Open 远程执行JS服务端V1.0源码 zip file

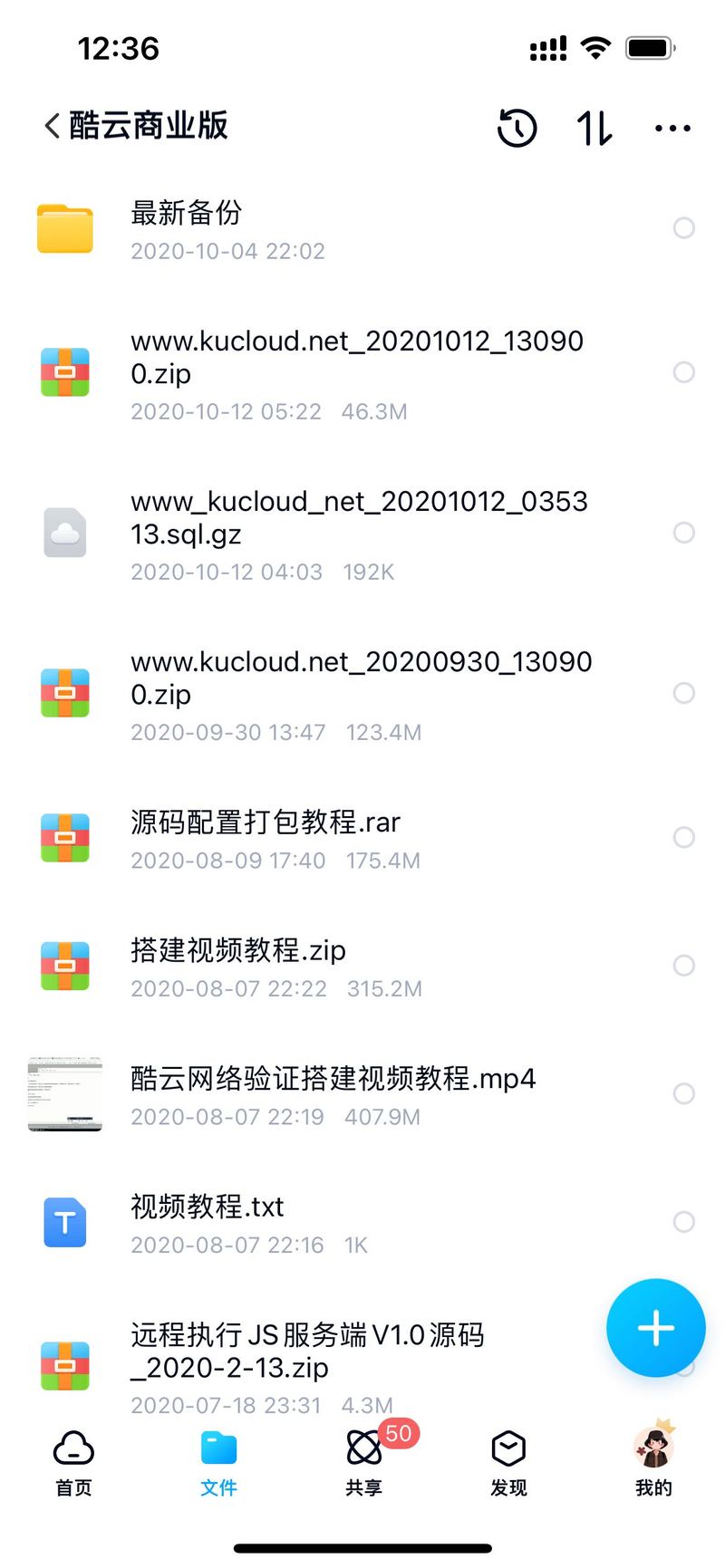click(x=362, y=1366)
